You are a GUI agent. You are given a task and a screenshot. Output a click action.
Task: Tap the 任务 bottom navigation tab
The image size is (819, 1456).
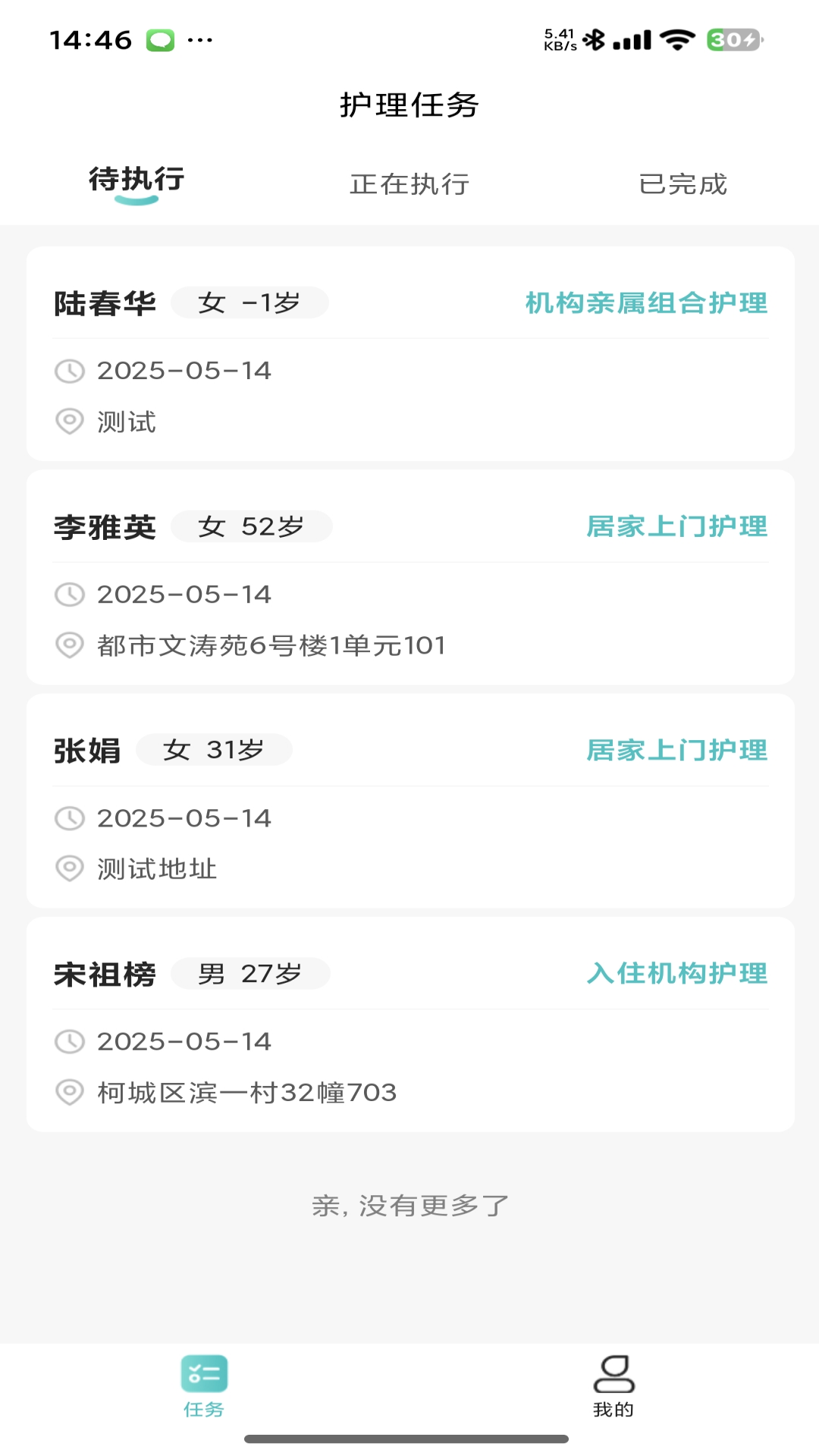point(204,1386)
